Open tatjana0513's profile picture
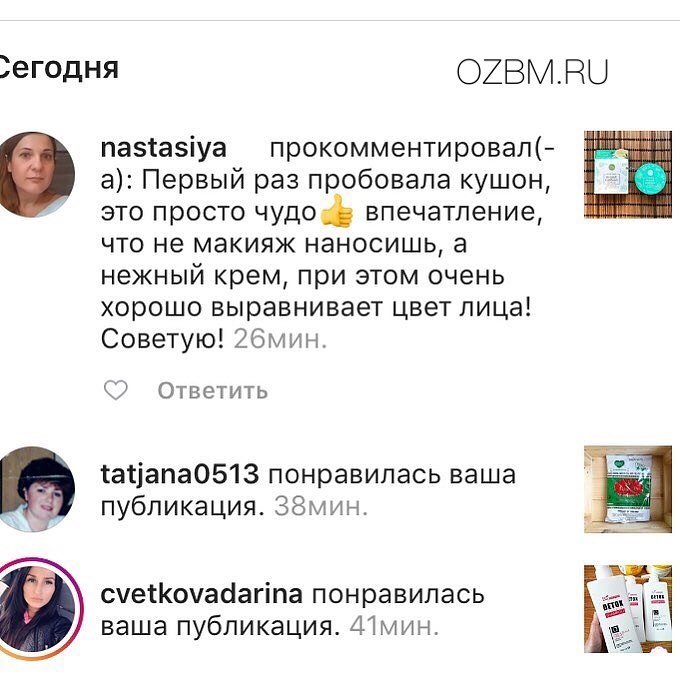The height and width of the screenshot is (680, 680). click(36, 488)
